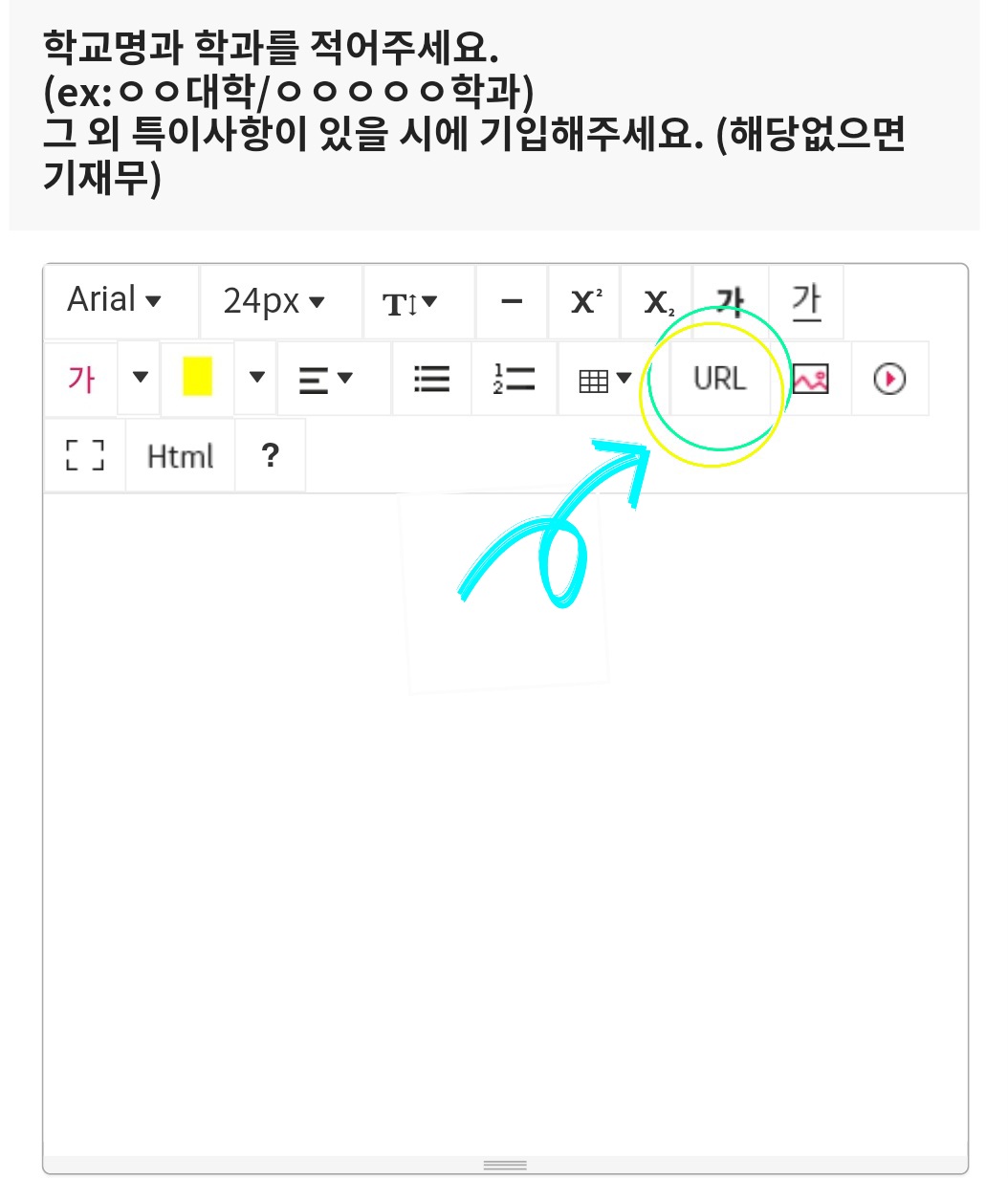Screen dimensions: 1008x1178
Task: Insert an image with the picture icon
Action: pyautogui.click(x=810, y=380)
